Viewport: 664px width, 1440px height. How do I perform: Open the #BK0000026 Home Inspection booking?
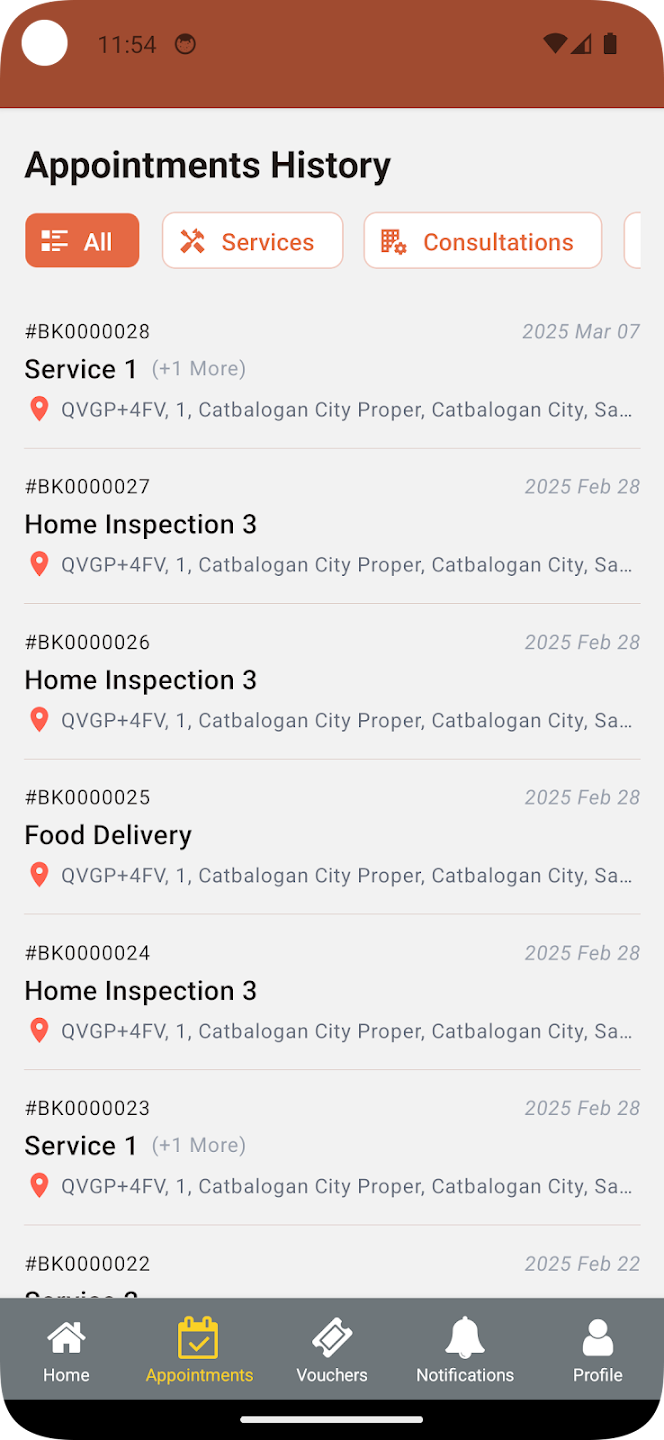point(332,680)
